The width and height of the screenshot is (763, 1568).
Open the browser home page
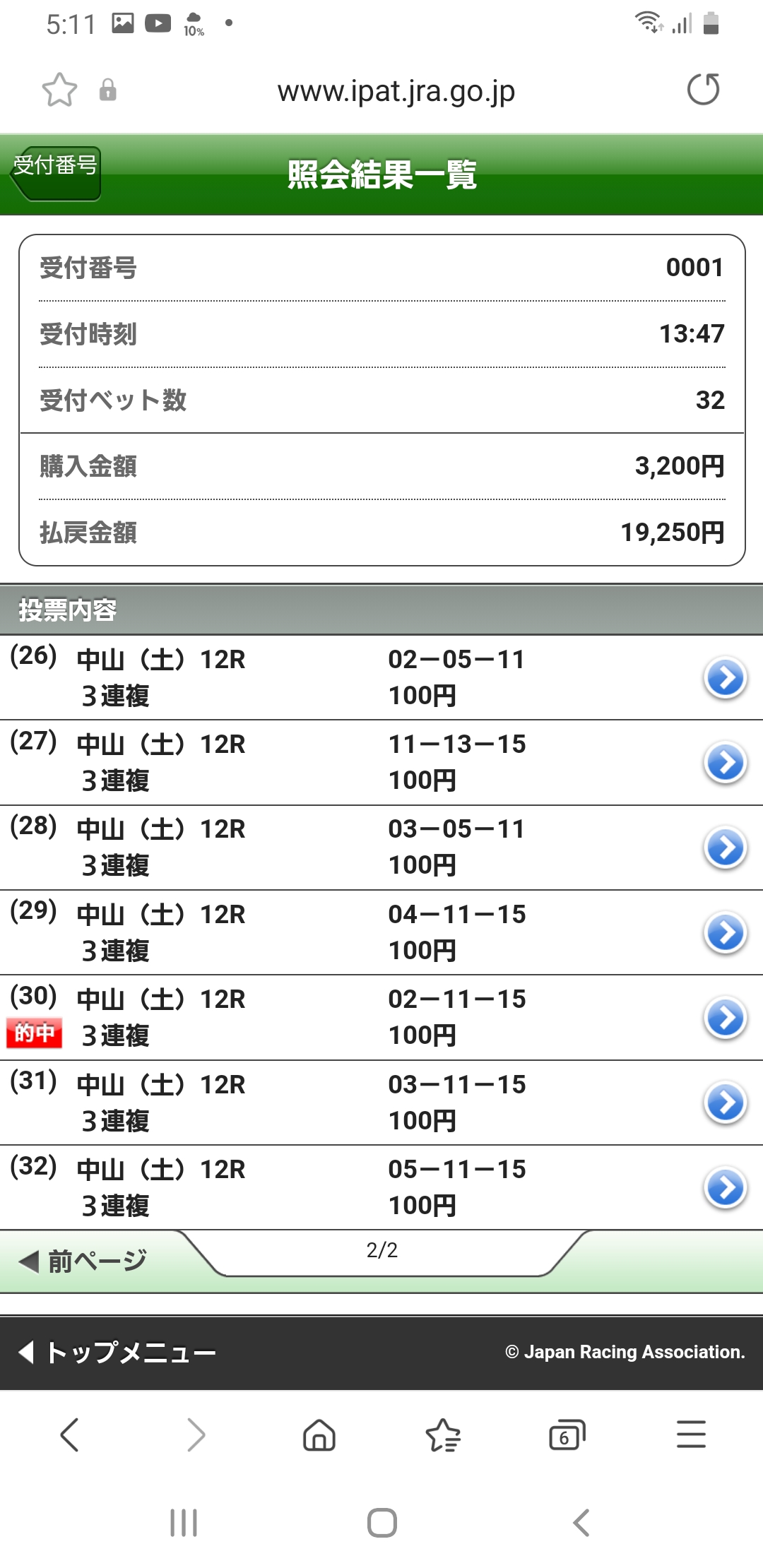coord(319,1435)
